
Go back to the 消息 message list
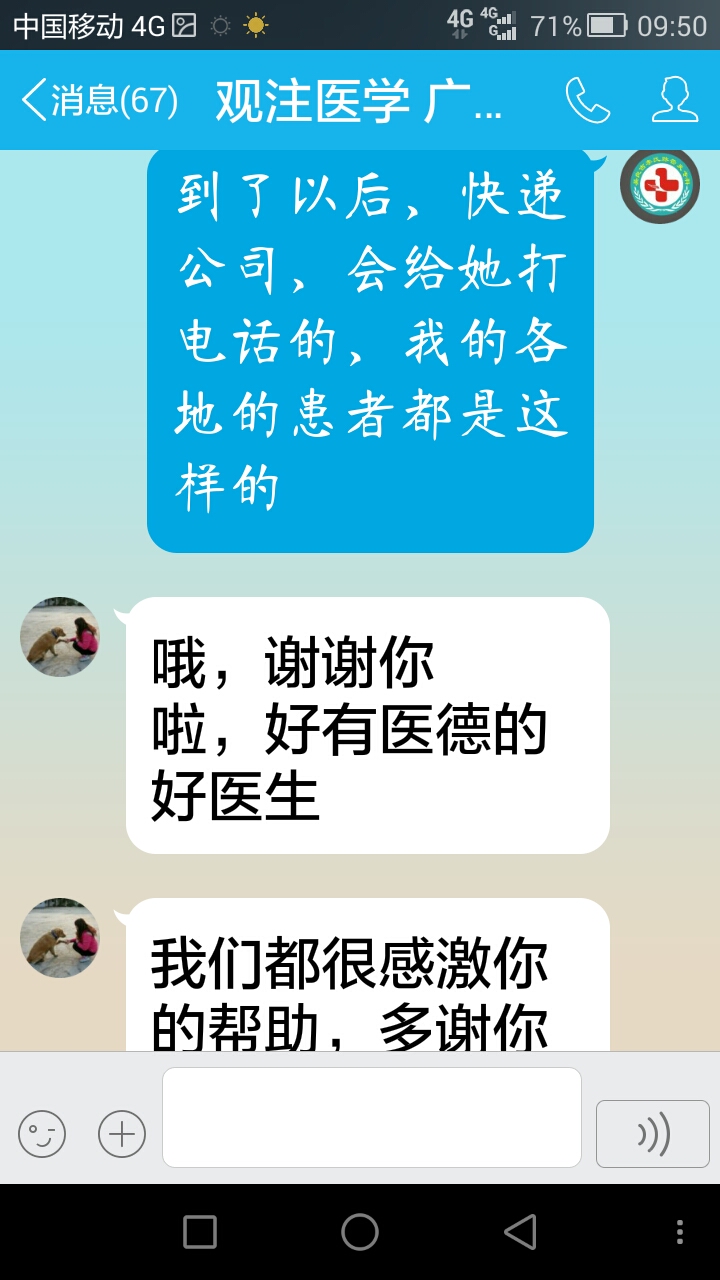[x=98, y=101]
